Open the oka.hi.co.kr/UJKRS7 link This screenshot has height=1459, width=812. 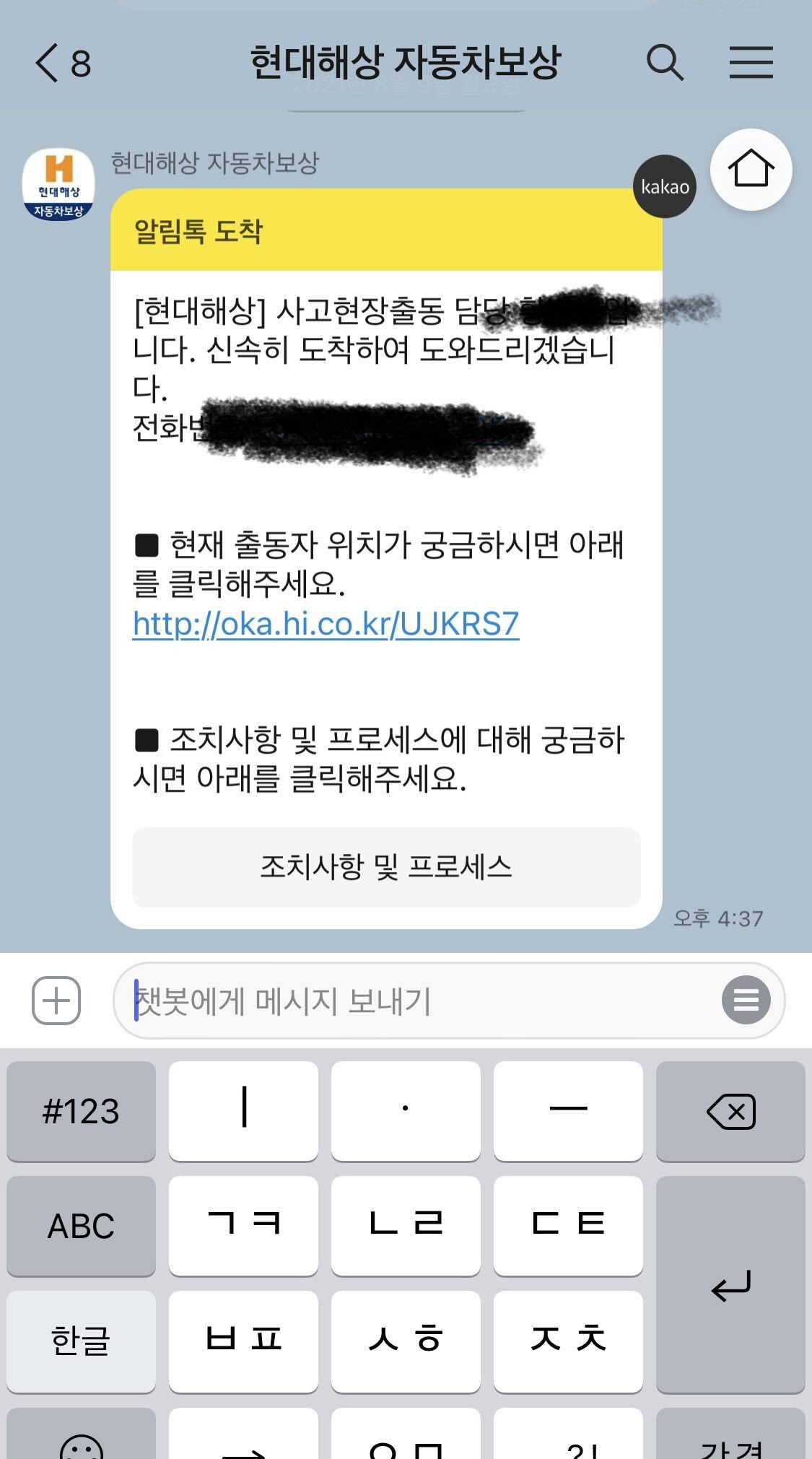click(x=326, y=624)
